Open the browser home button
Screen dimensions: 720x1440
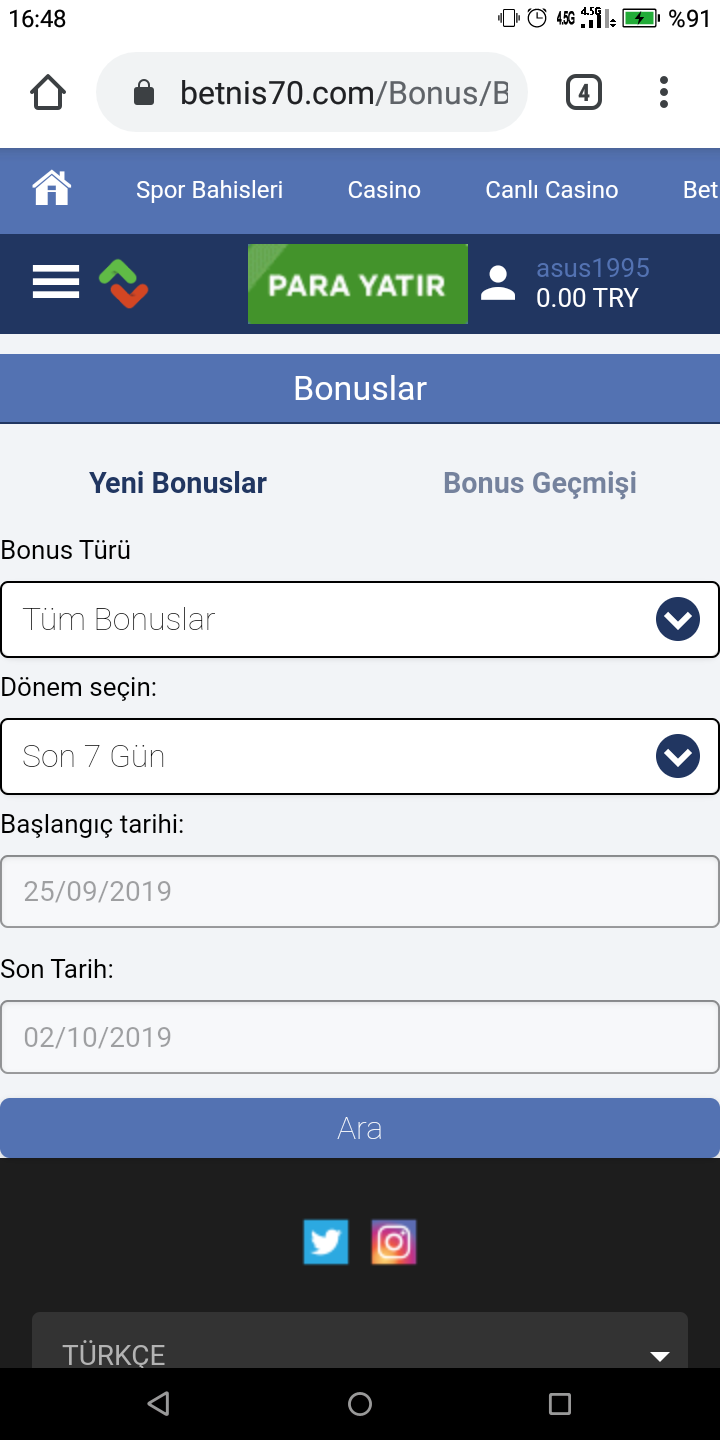coord(48,93)
